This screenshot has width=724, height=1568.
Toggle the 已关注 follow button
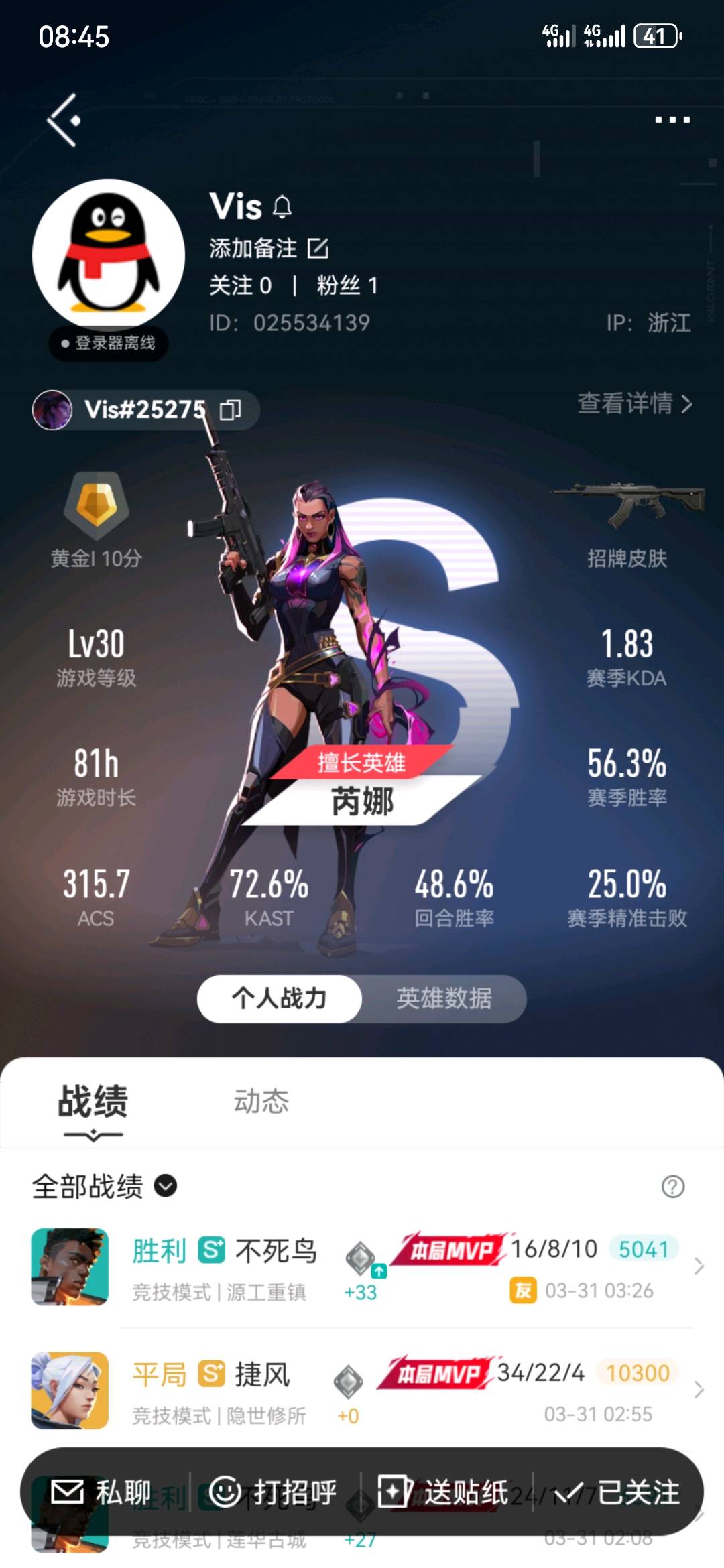(x=618, y=1492)
